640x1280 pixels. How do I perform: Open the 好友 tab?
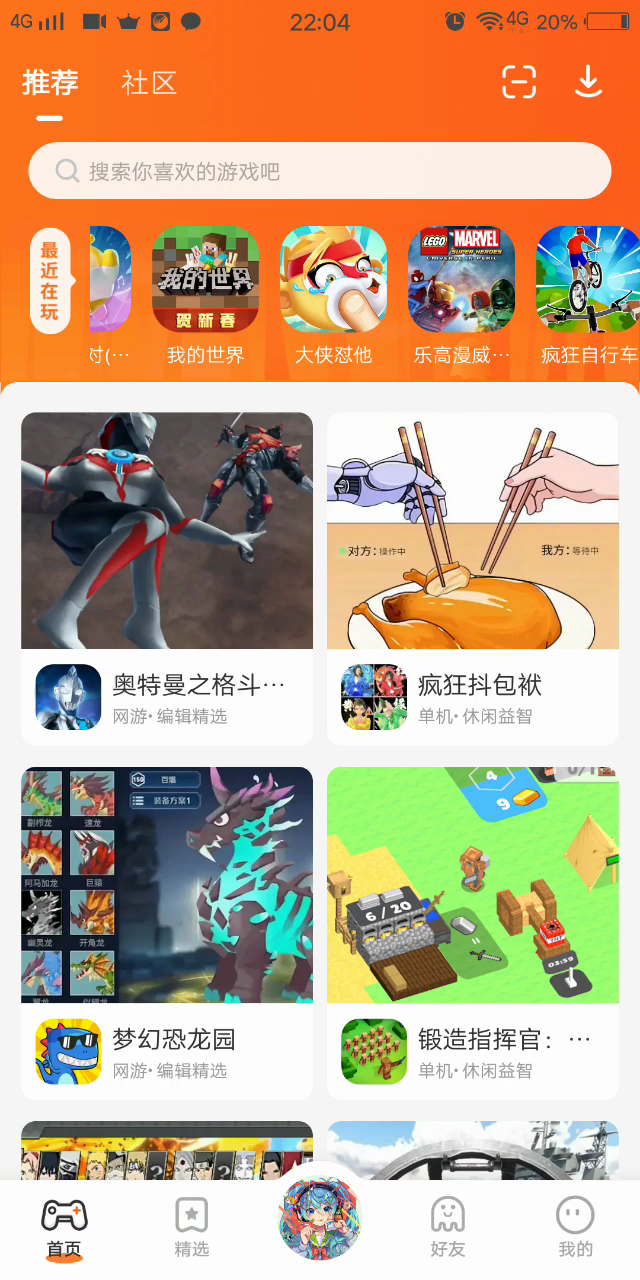click(x=448, y=1228)
